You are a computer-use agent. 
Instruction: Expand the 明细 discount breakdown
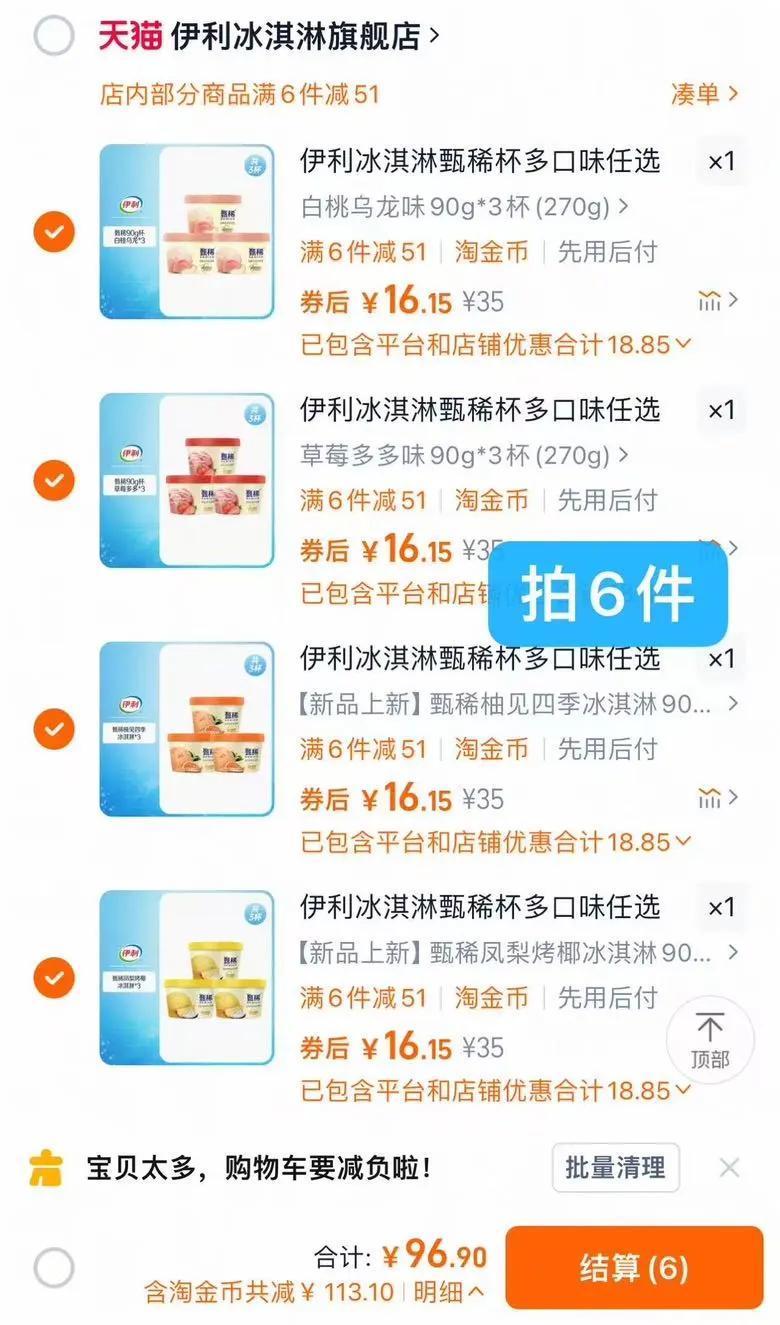(449, 1291)
